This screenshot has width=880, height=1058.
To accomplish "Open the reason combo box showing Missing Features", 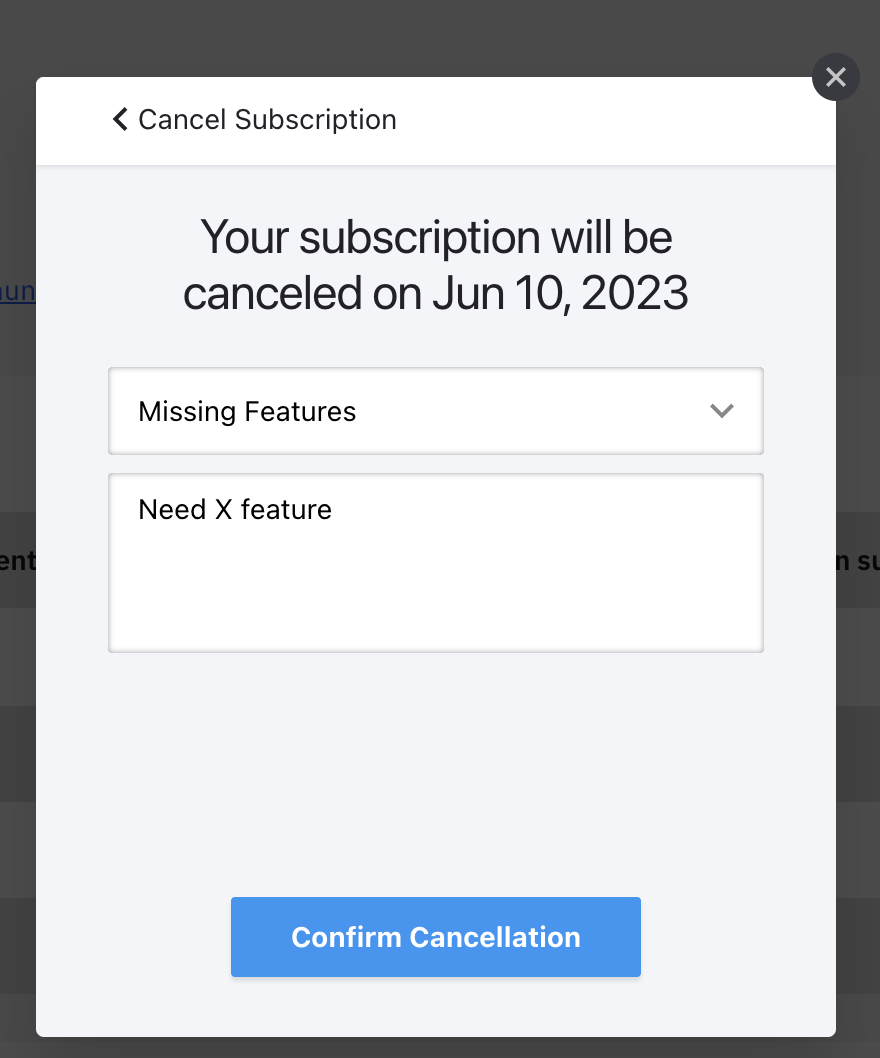I will (435, 410).
